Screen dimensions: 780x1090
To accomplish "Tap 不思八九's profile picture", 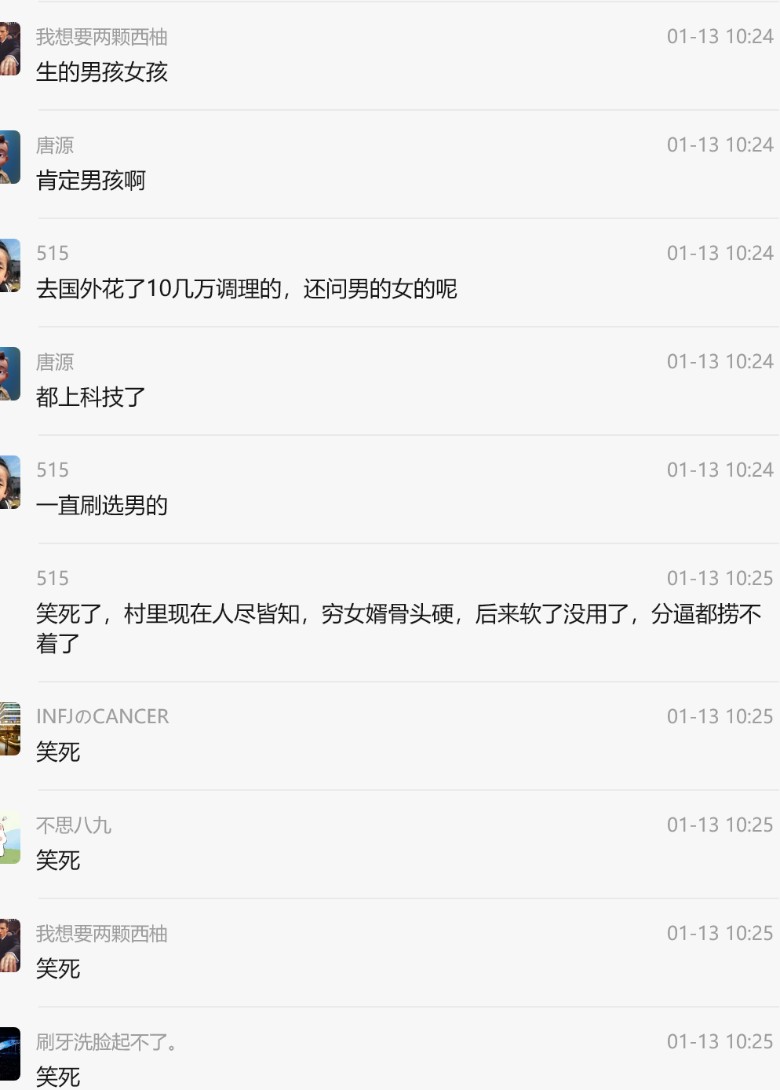I will 9,838.
